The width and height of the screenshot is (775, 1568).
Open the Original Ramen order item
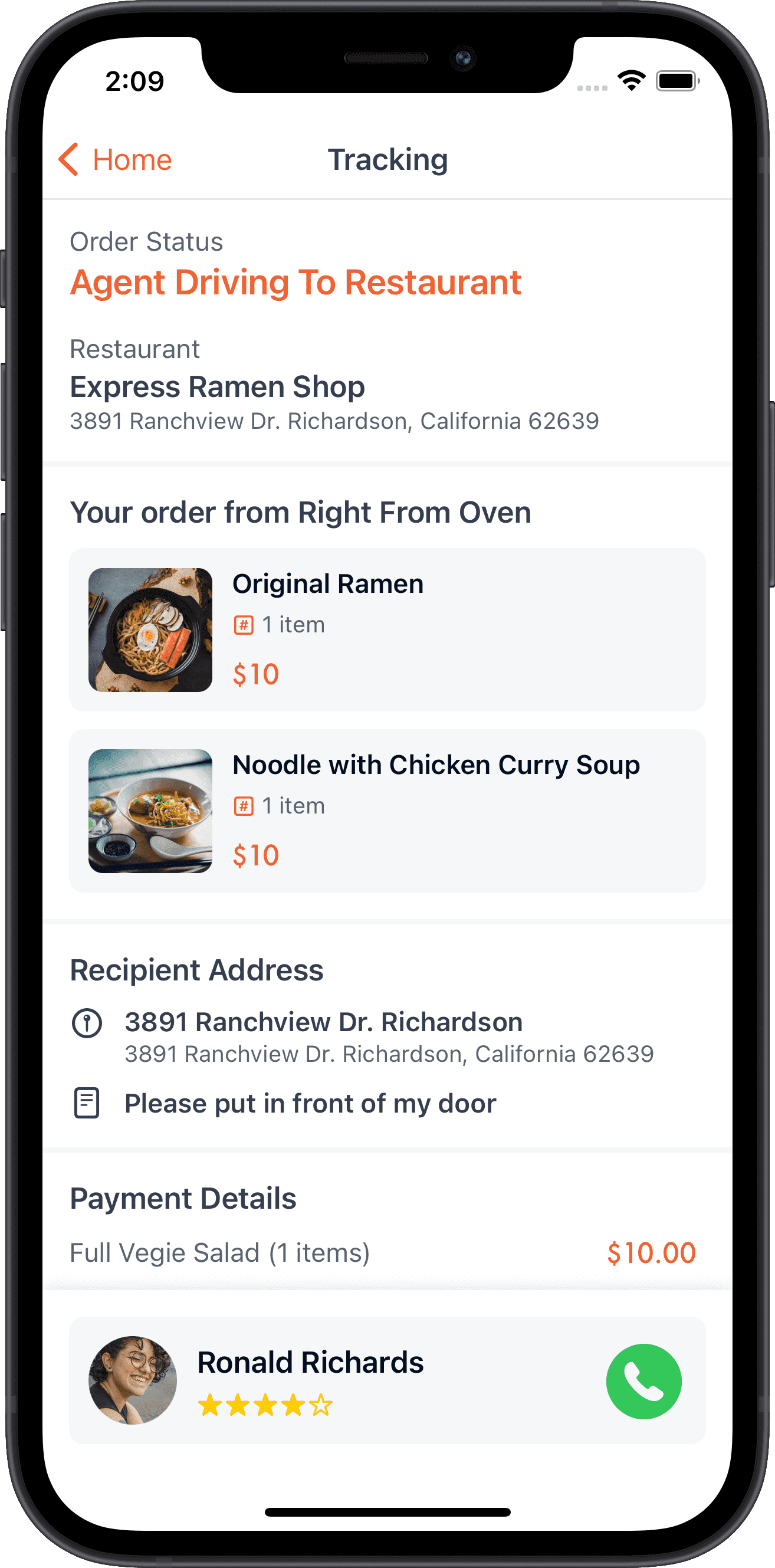tap(387, 629)
